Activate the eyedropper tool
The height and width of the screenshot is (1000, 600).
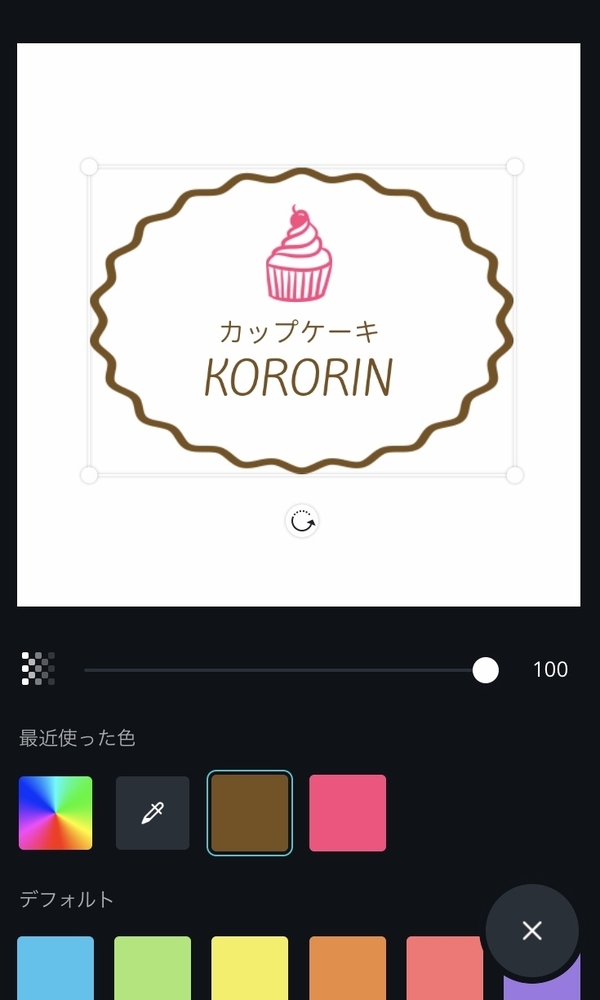coord(152,812)
